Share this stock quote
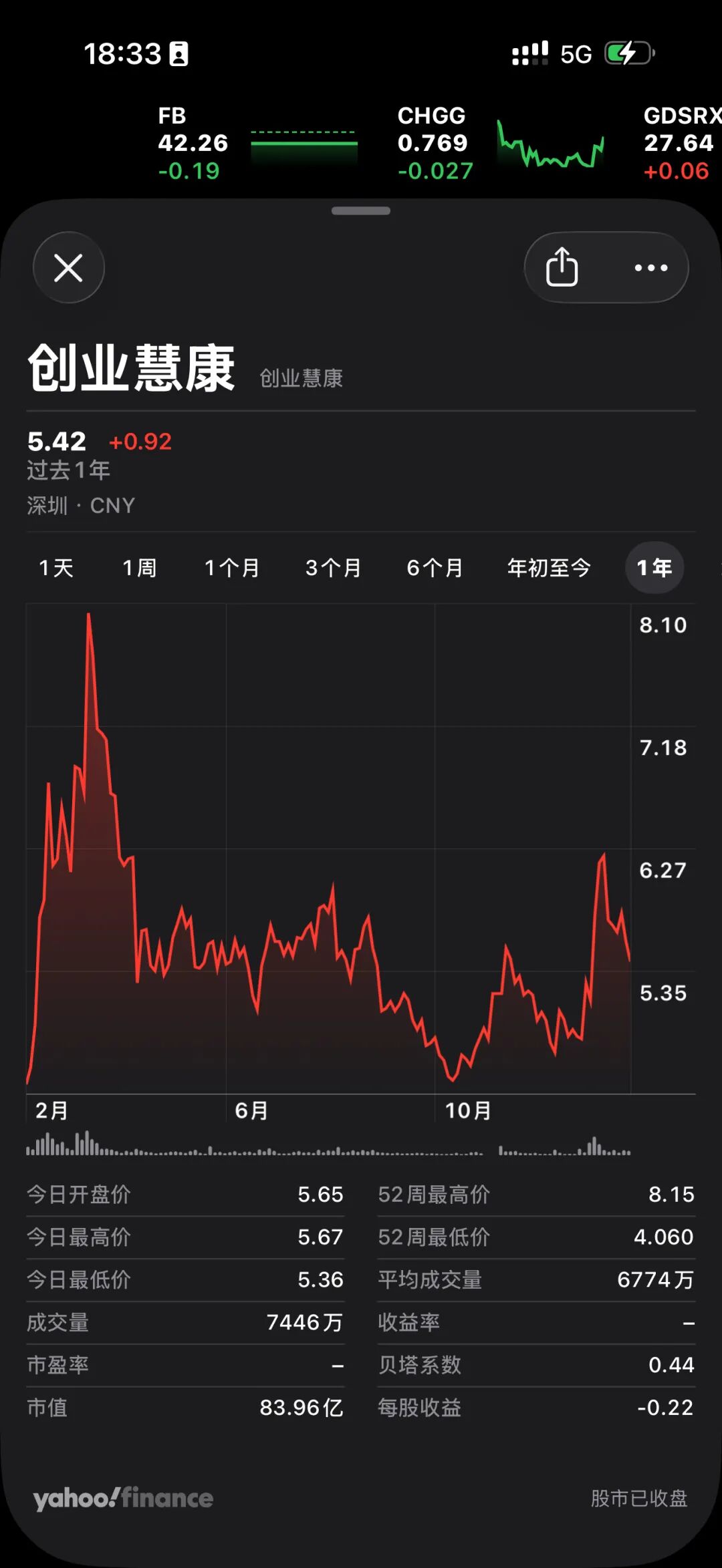The height and width of the screenshot is (1568, 722). tap(562, 267)
